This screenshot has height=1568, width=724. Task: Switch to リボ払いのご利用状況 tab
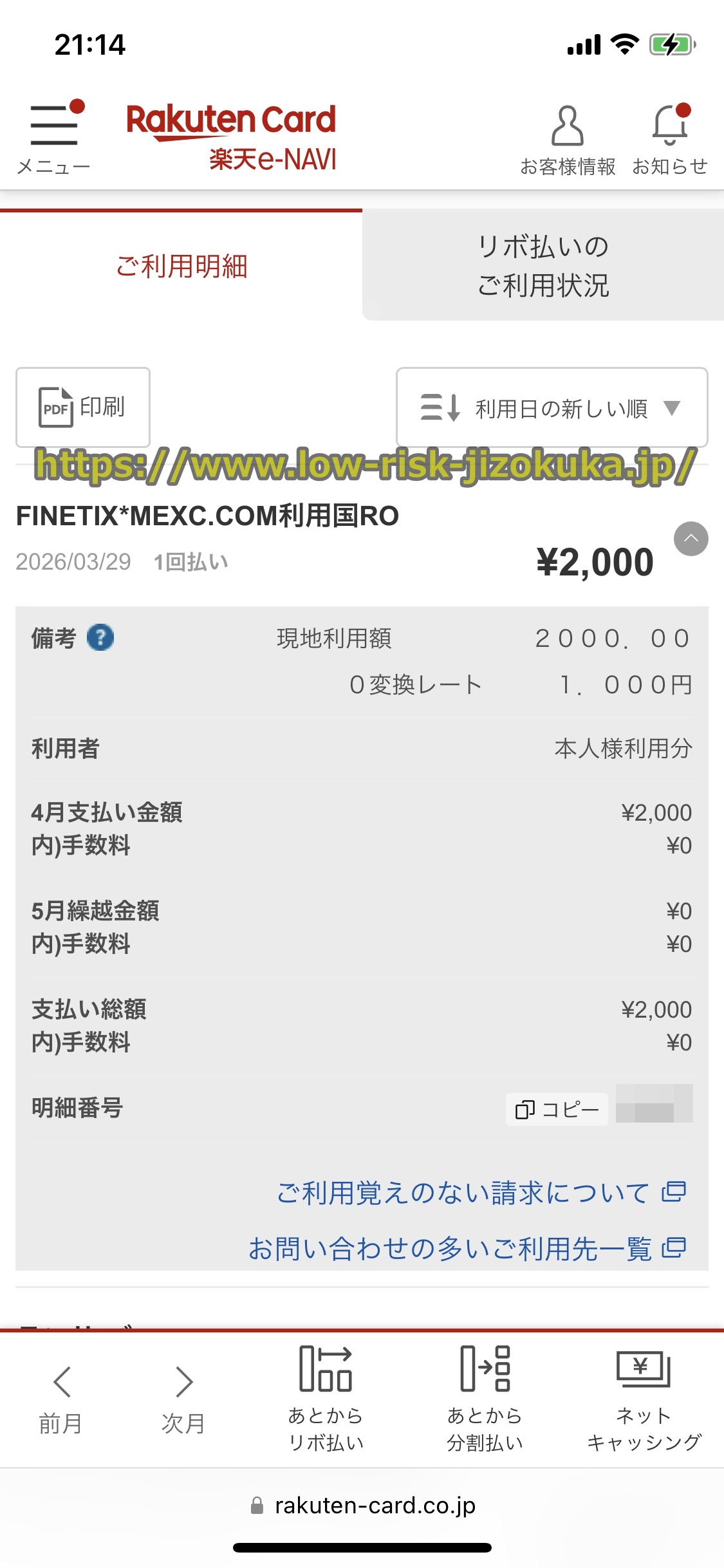pos(543,265)
